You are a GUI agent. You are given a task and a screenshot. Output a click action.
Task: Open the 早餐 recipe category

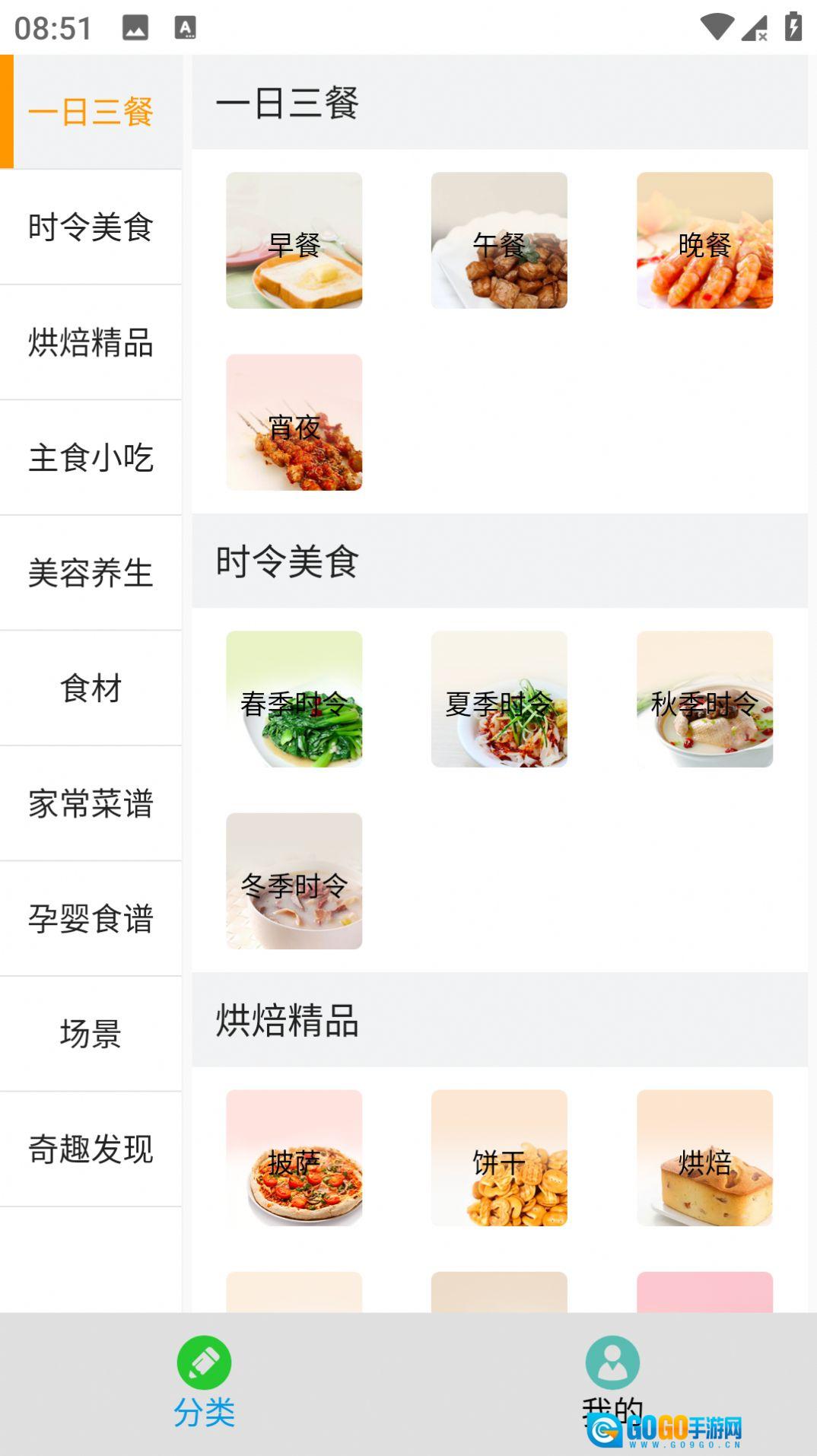[x=294, y=240]
